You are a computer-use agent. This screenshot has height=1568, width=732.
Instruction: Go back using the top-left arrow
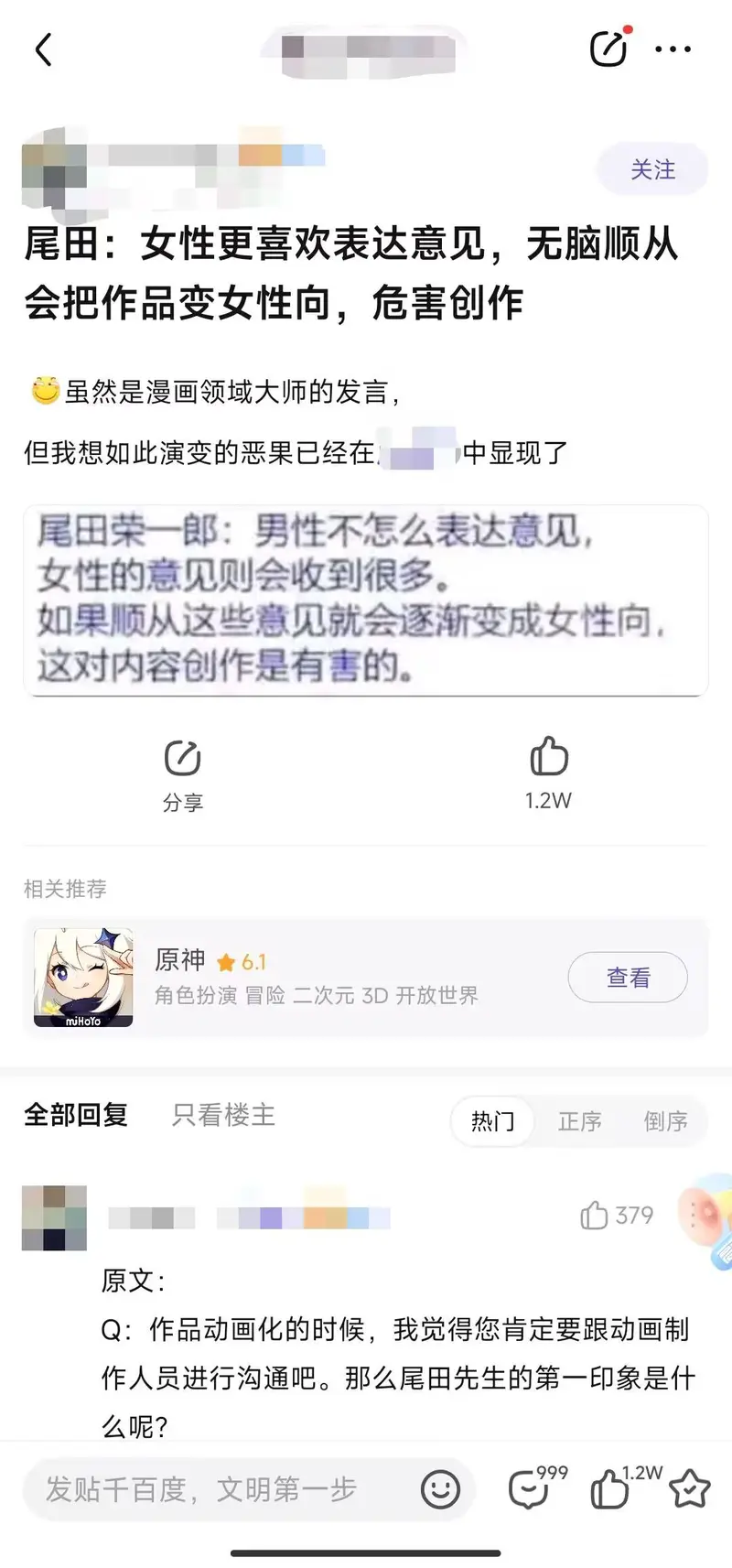43,50
